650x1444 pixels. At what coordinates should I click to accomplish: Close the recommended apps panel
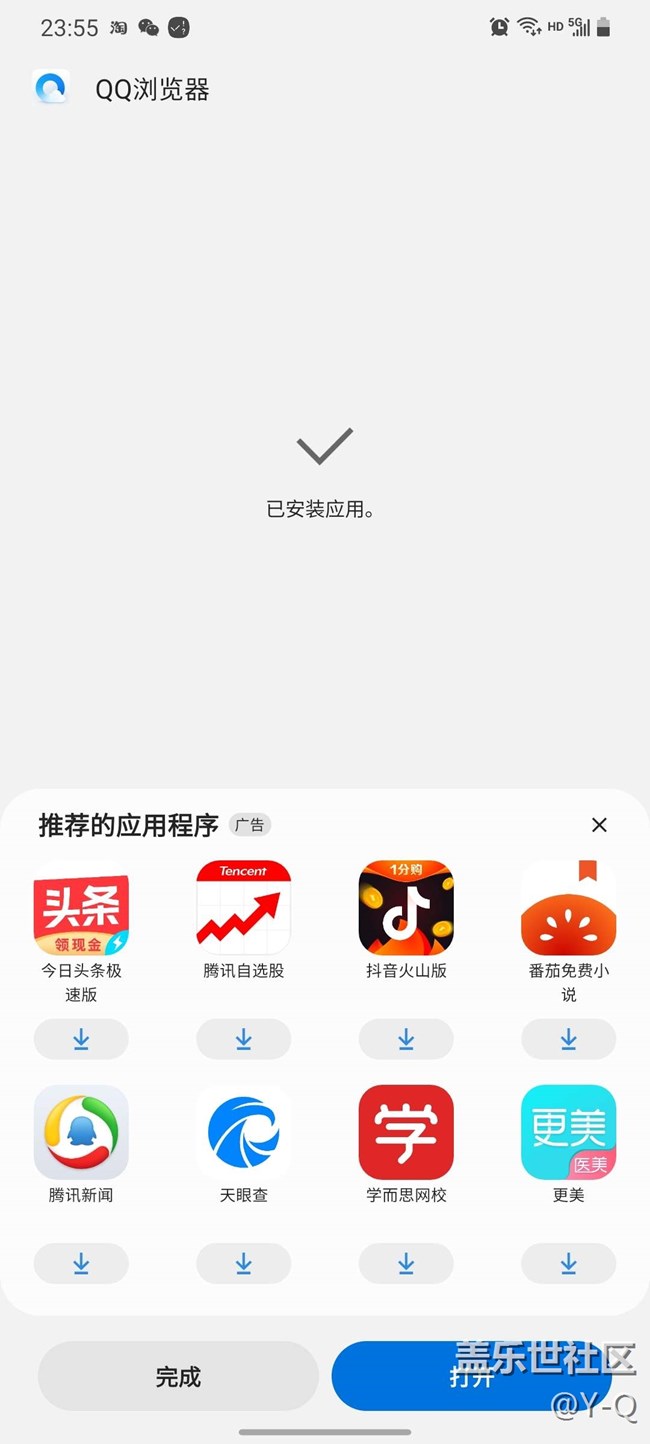tap(599, 825)
